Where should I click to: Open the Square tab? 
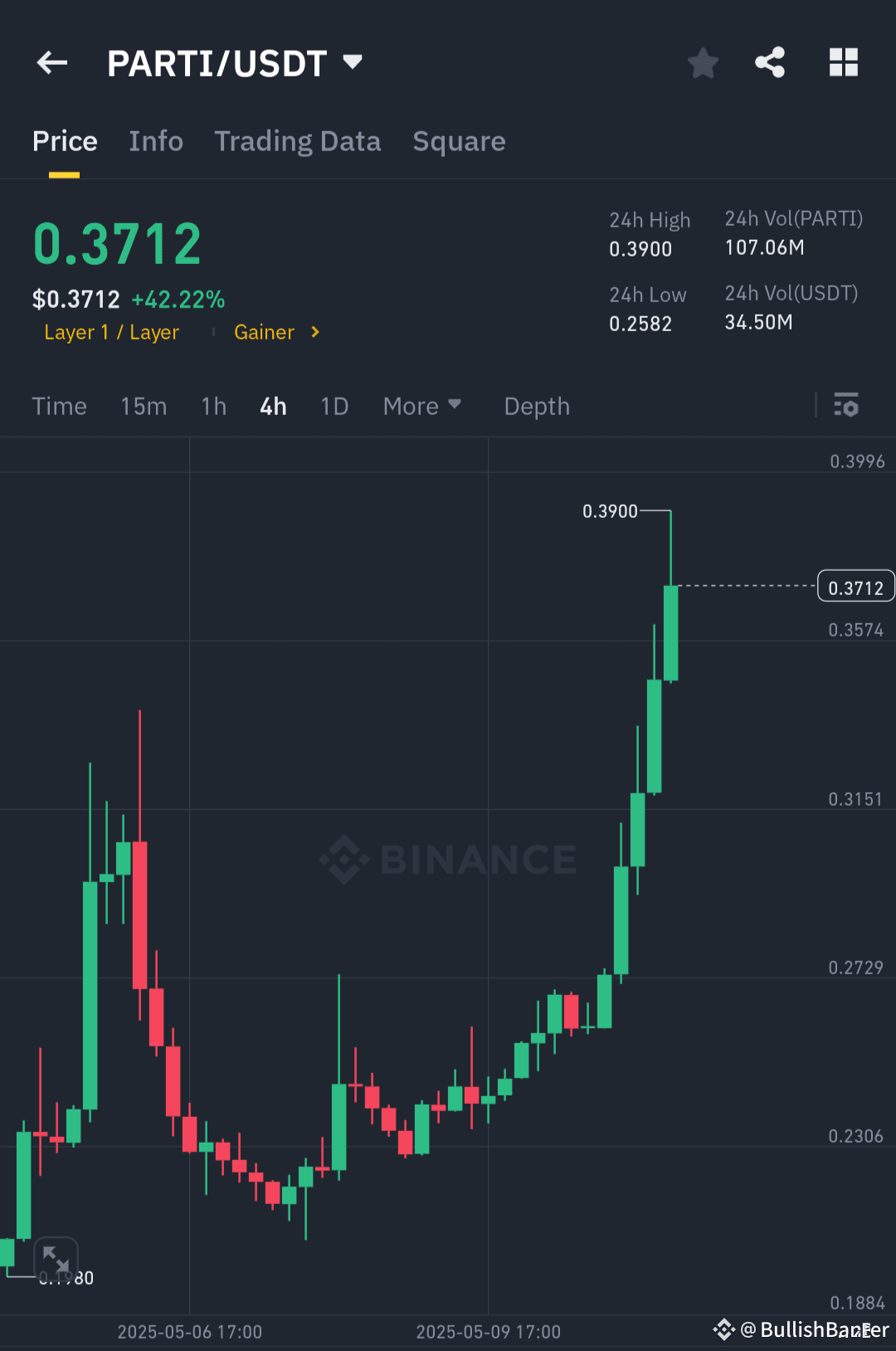point(459,141)
